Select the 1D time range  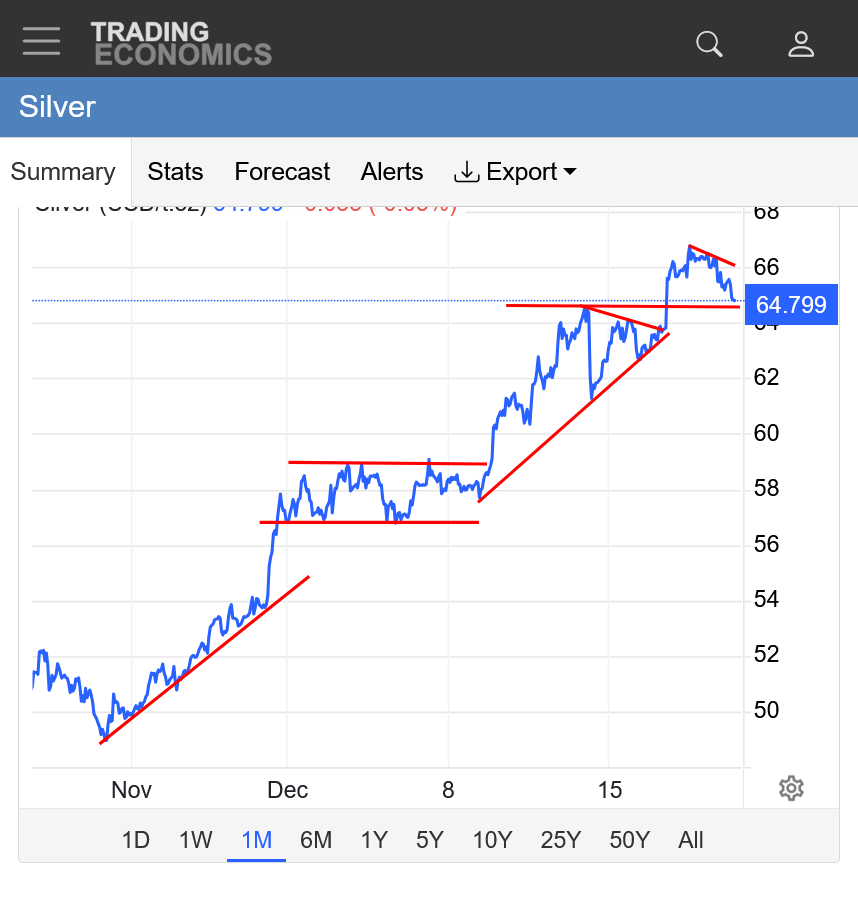[135, 840]
